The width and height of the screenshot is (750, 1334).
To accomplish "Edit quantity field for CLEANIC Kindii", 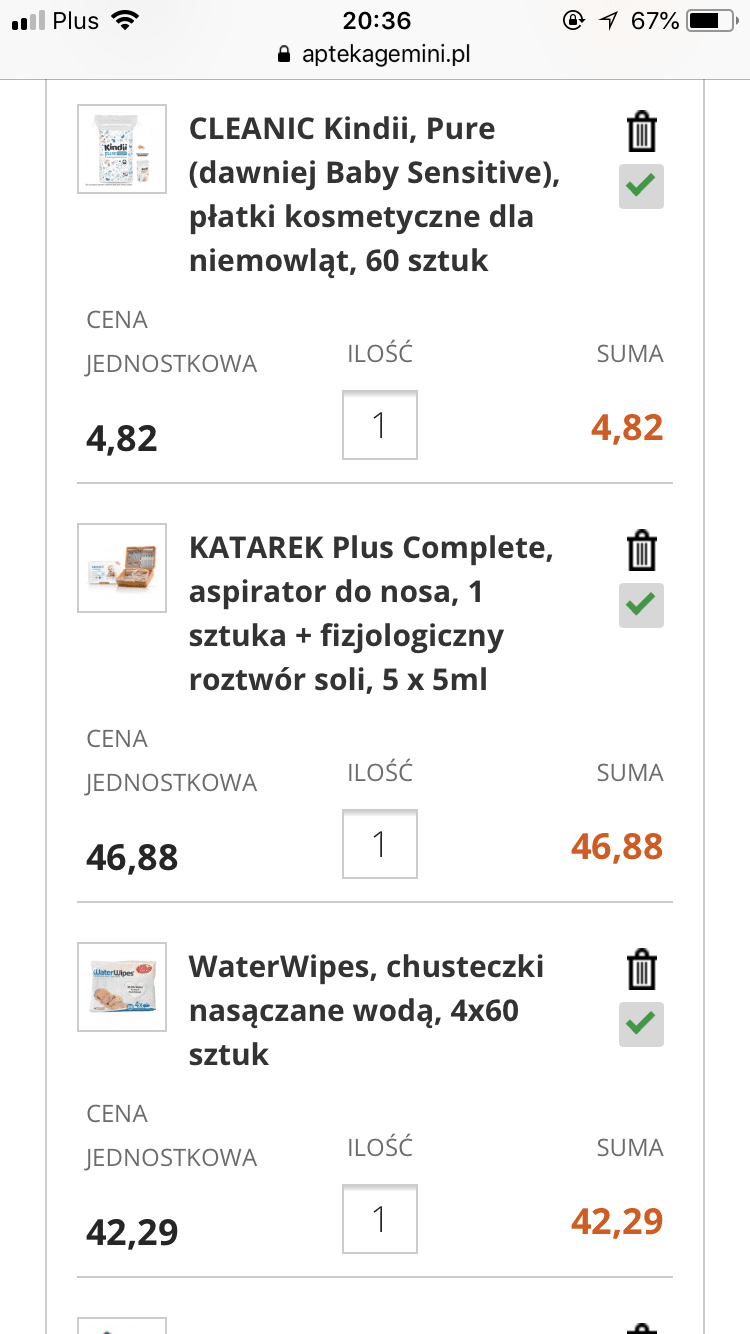I will (379, 425).
